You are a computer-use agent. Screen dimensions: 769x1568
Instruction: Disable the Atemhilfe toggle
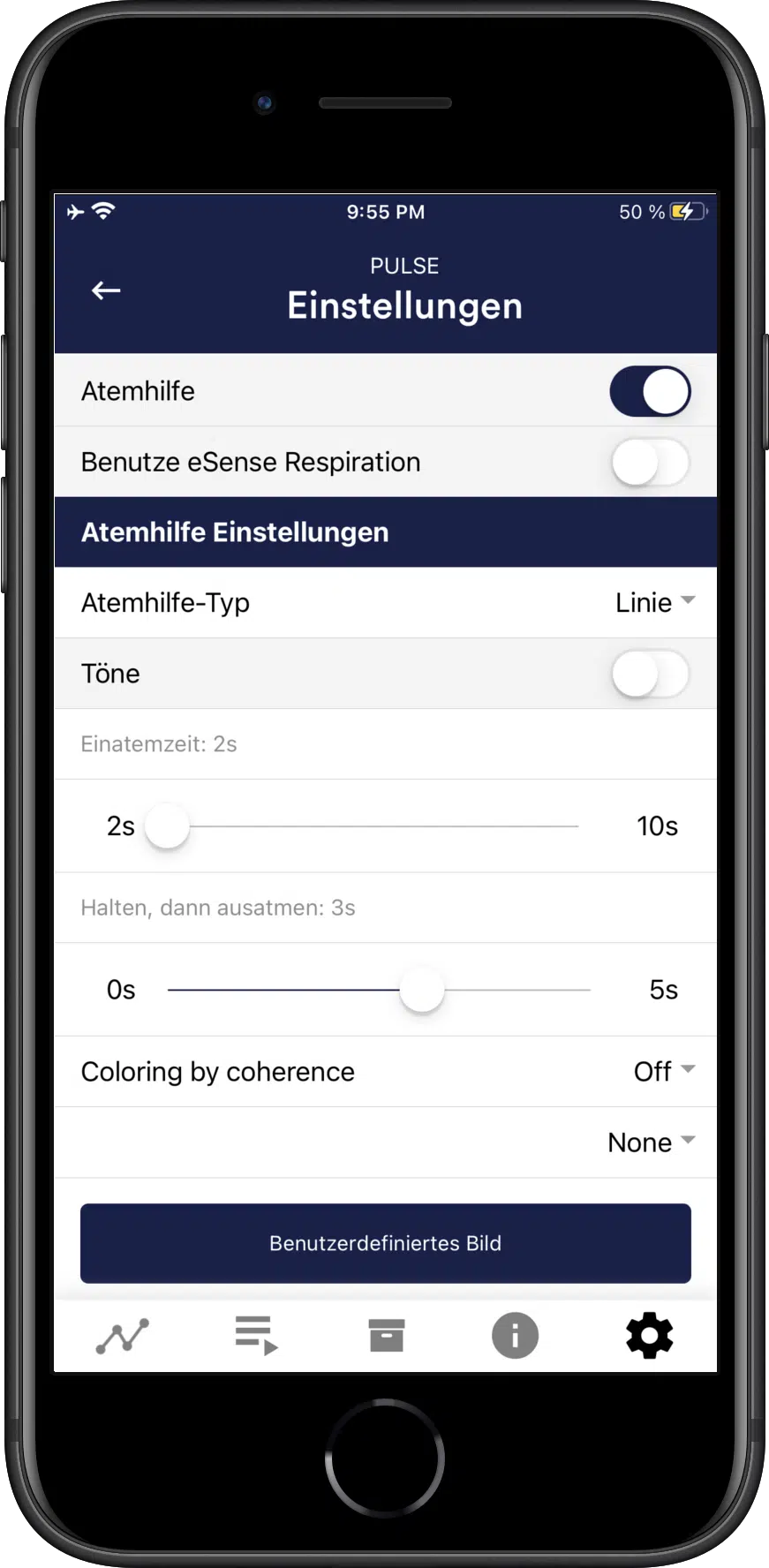650,391
